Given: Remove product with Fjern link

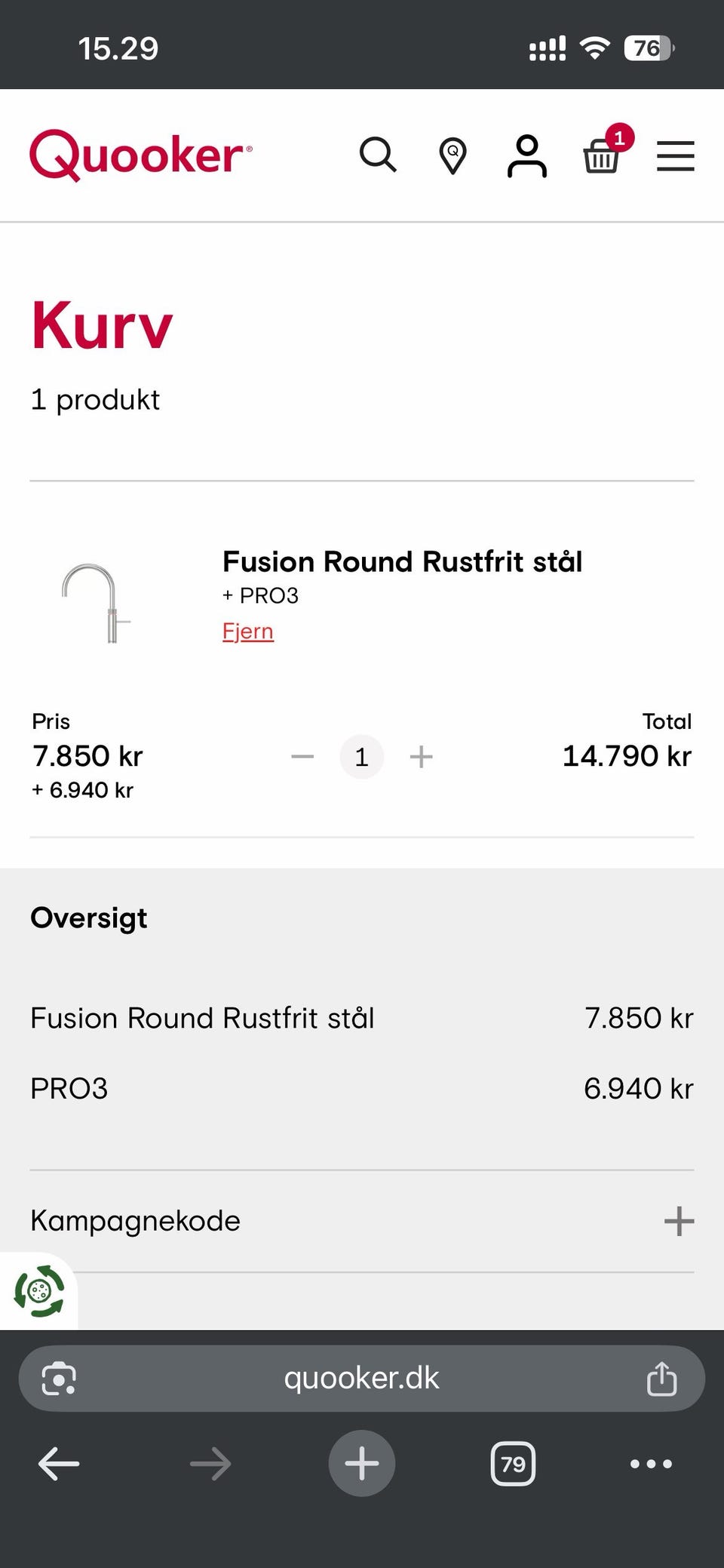Looking at the screenshot, I should (248, 631).
